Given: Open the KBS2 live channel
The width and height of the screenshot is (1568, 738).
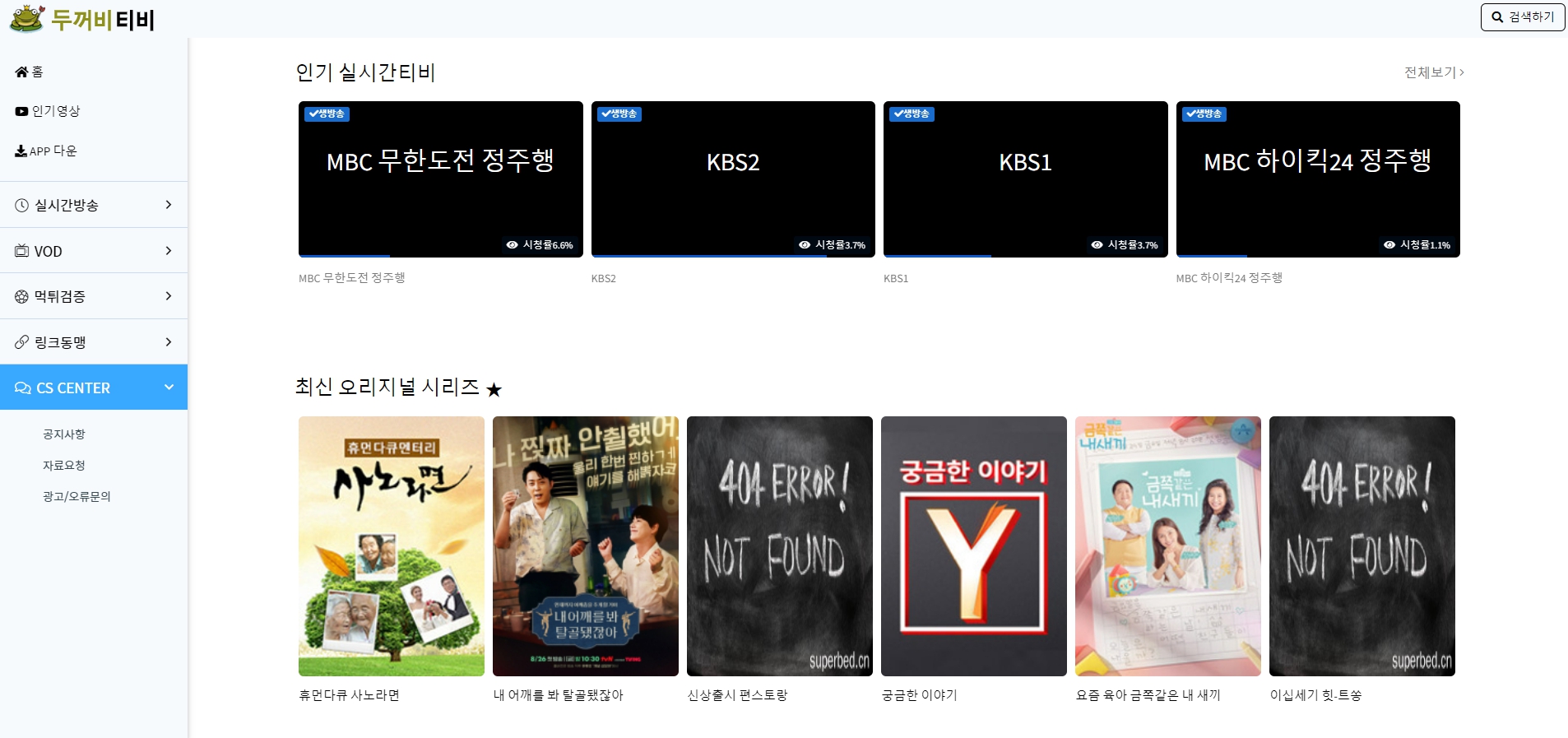Looking at the screenshot, I should click(733, 179).
